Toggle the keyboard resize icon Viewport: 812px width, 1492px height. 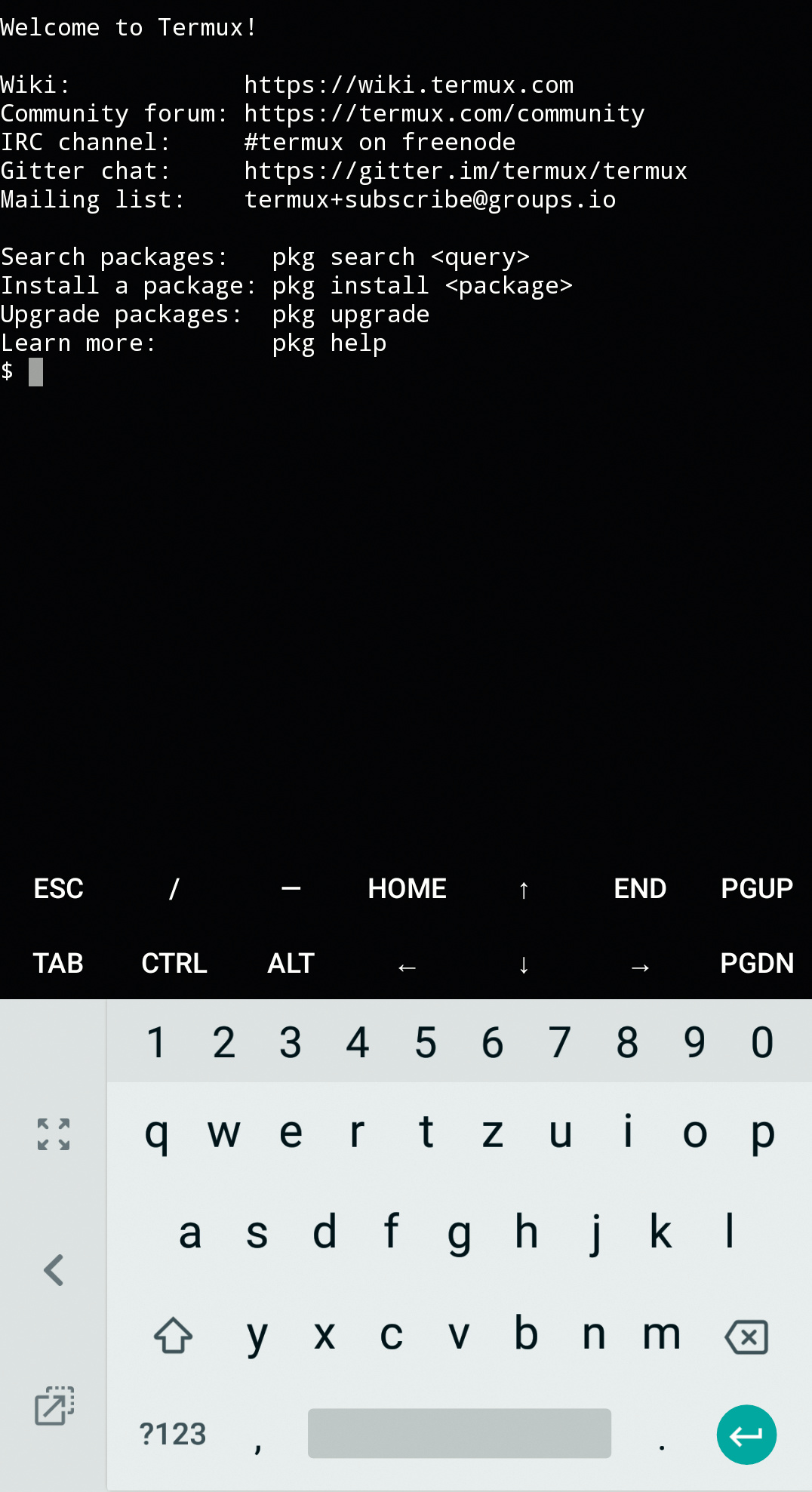(x=54, y=1134)
